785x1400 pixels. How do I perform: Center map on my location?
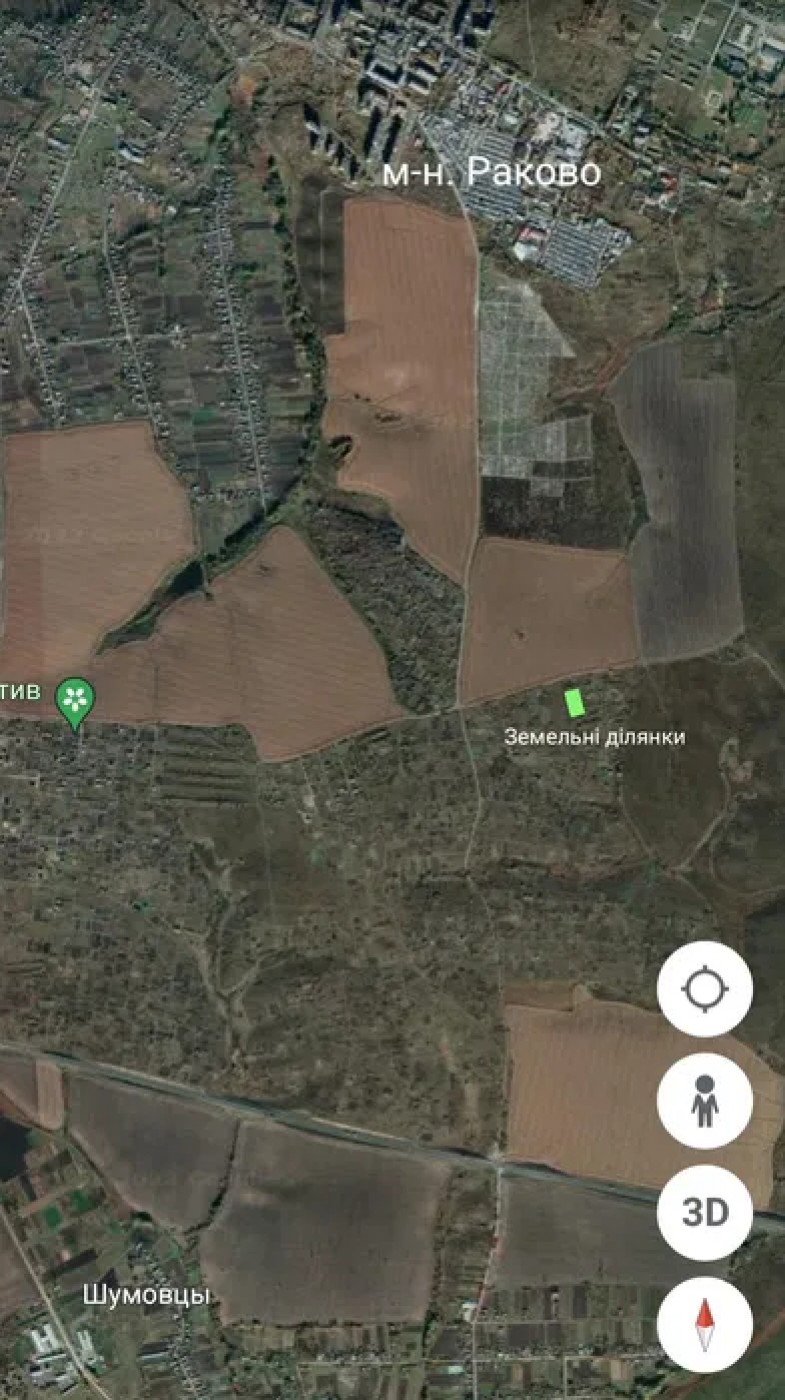pyautogui.click(x=705, y=989)
